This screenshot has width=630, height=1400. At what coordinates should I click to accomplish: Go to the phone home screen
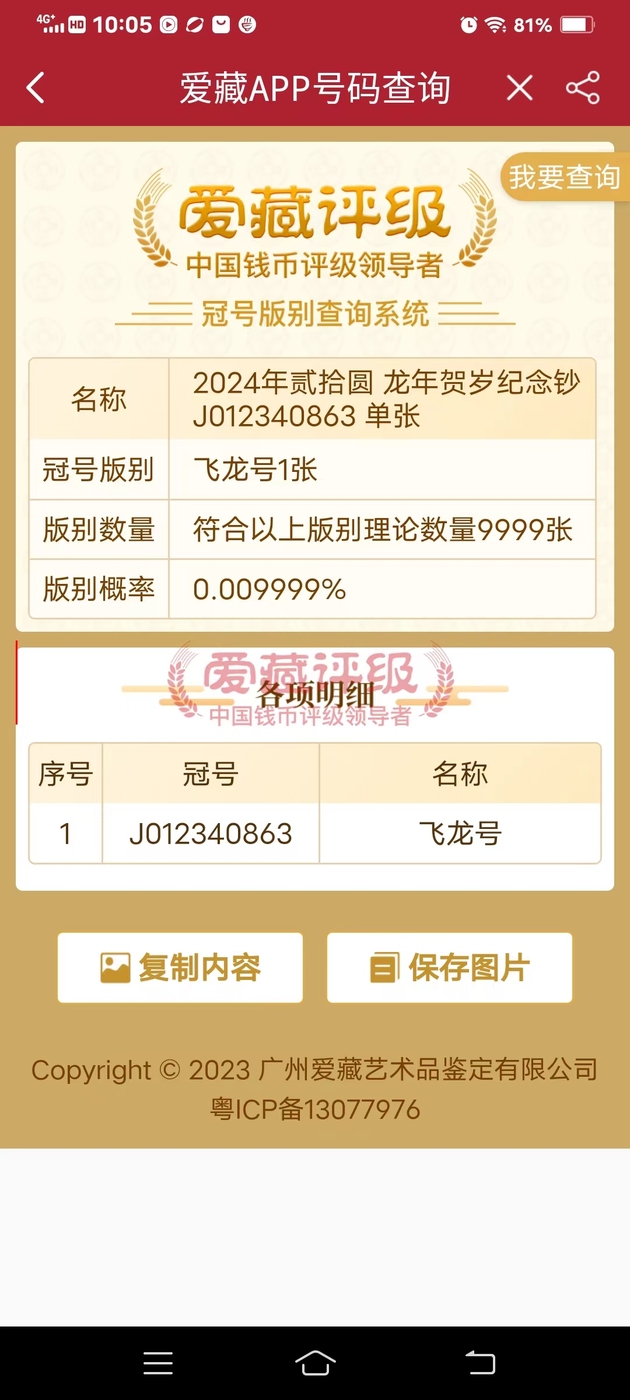coord(315,1362)
